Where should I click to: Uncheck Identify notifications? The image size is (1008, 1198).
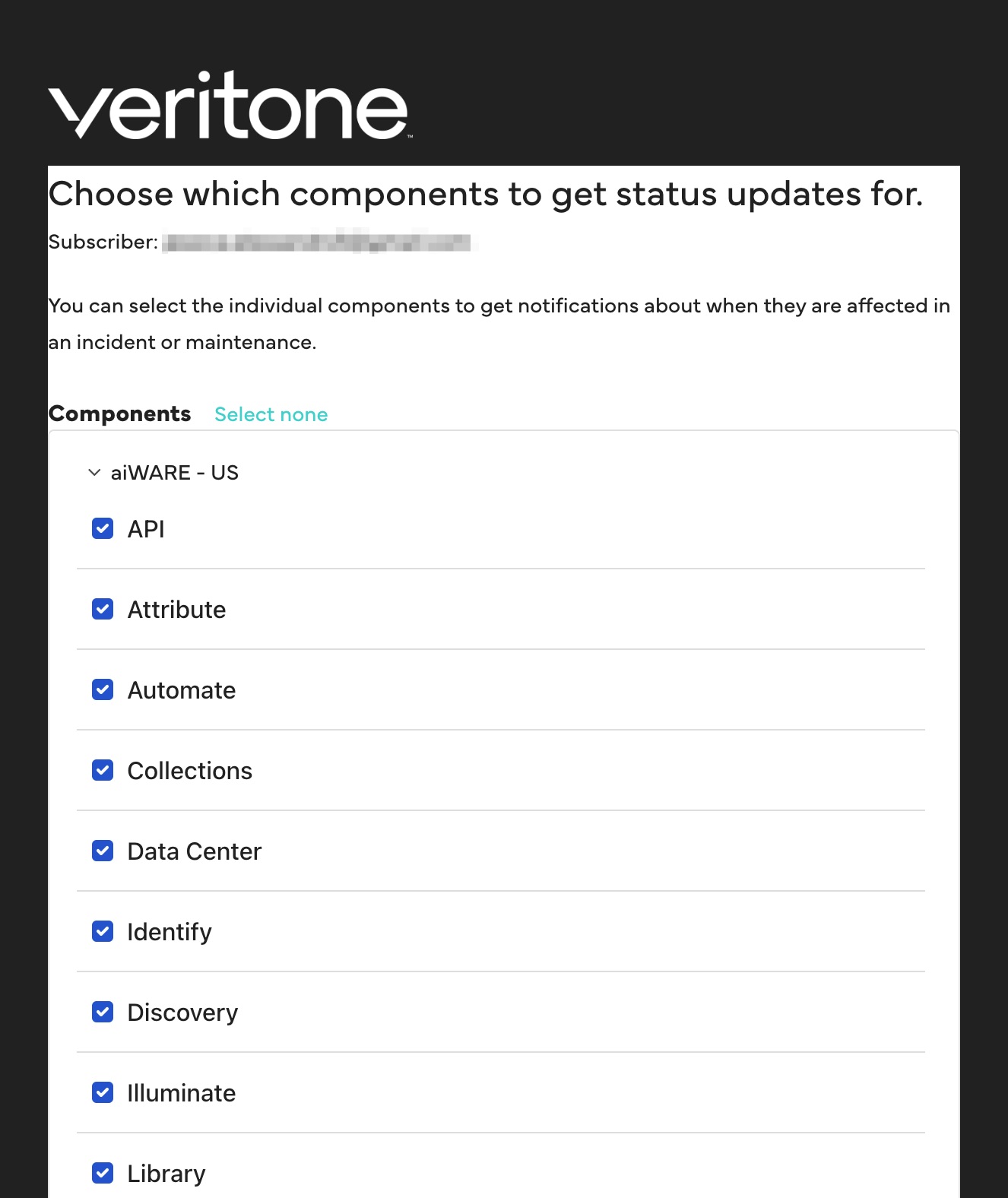(x=103, y=931)
